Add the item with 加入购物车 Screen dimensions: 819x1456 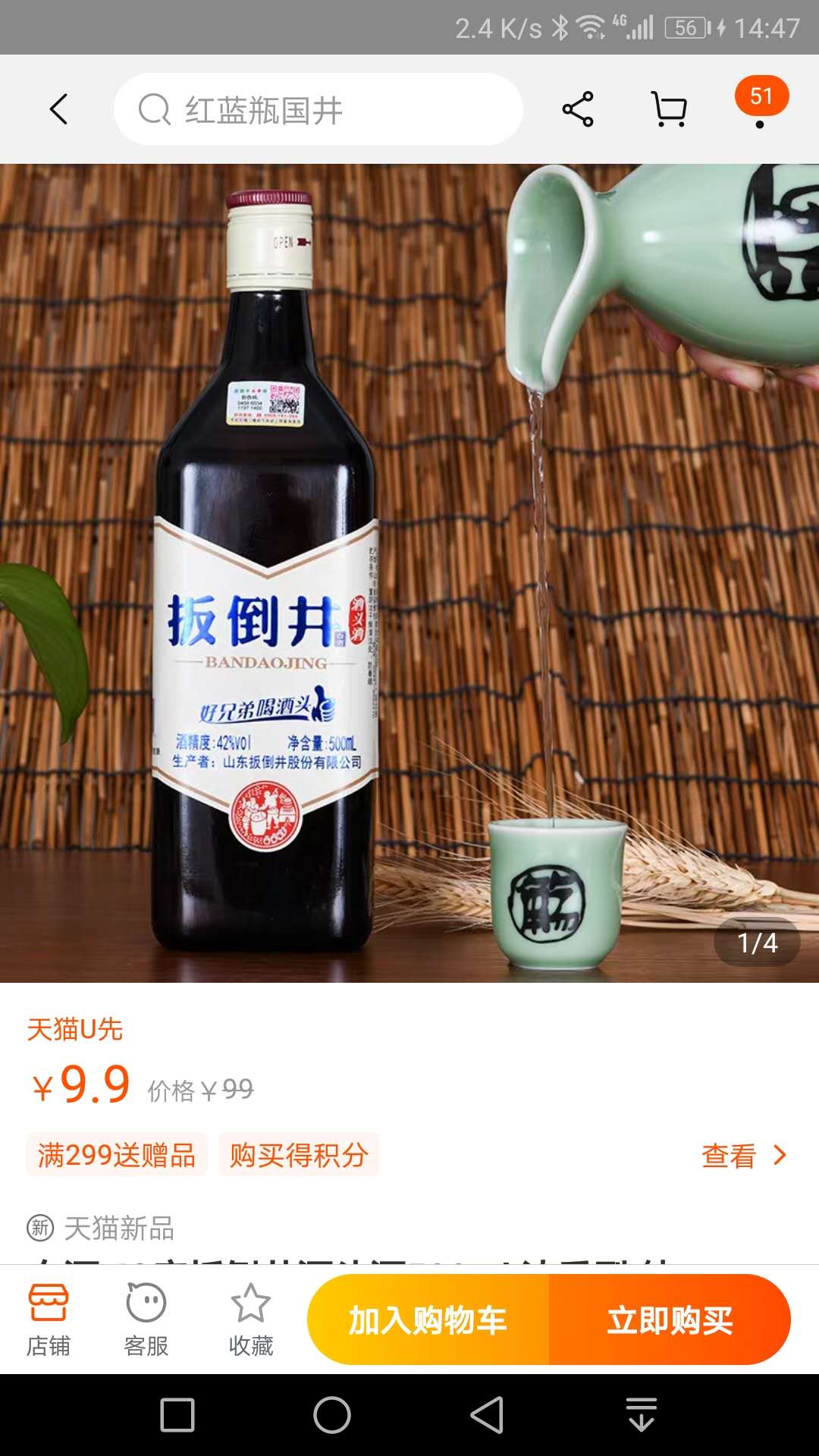(428, 1320)
